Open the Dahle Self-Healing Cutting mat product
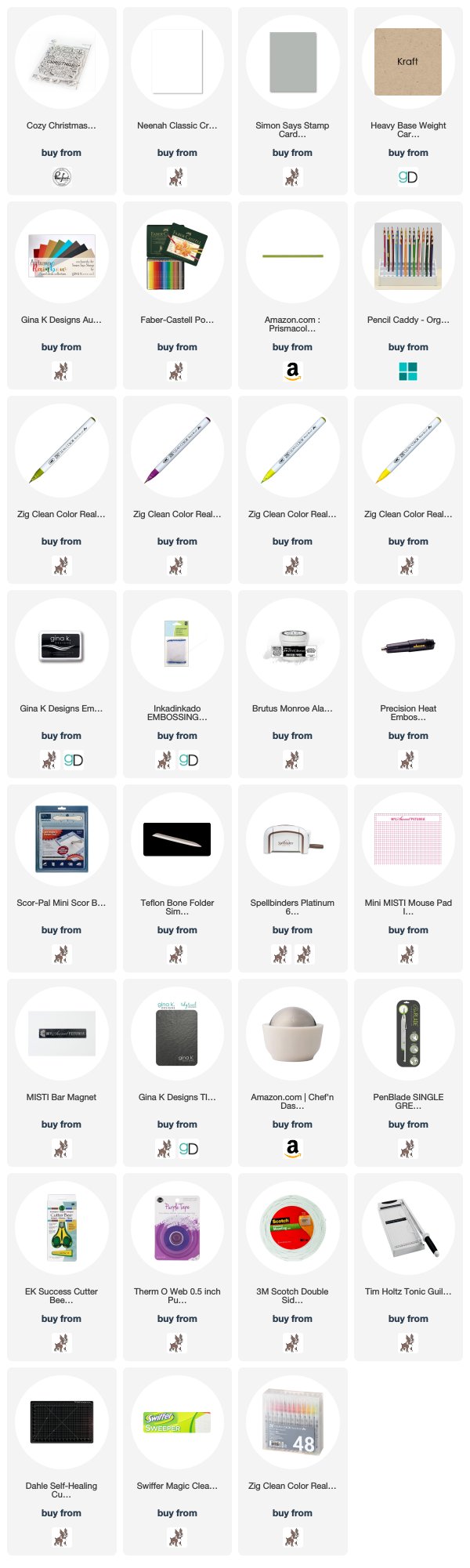Viewport: 470px width, 1568px height. 61,1423
